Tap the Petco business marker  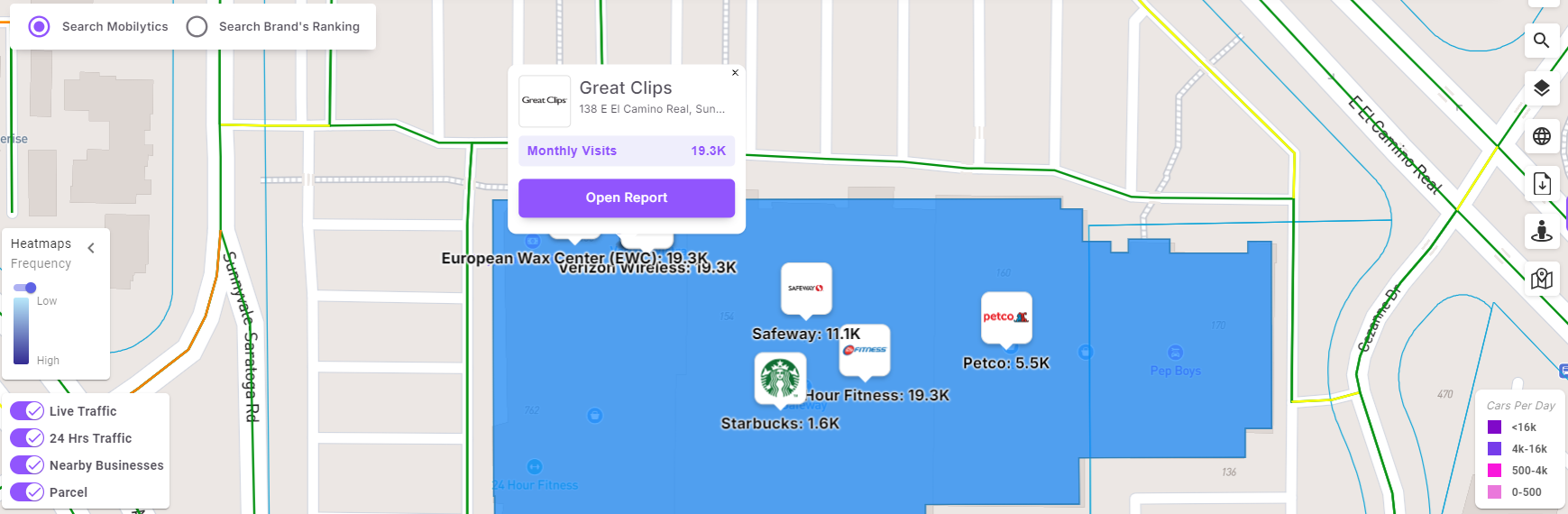point(1006,317)
